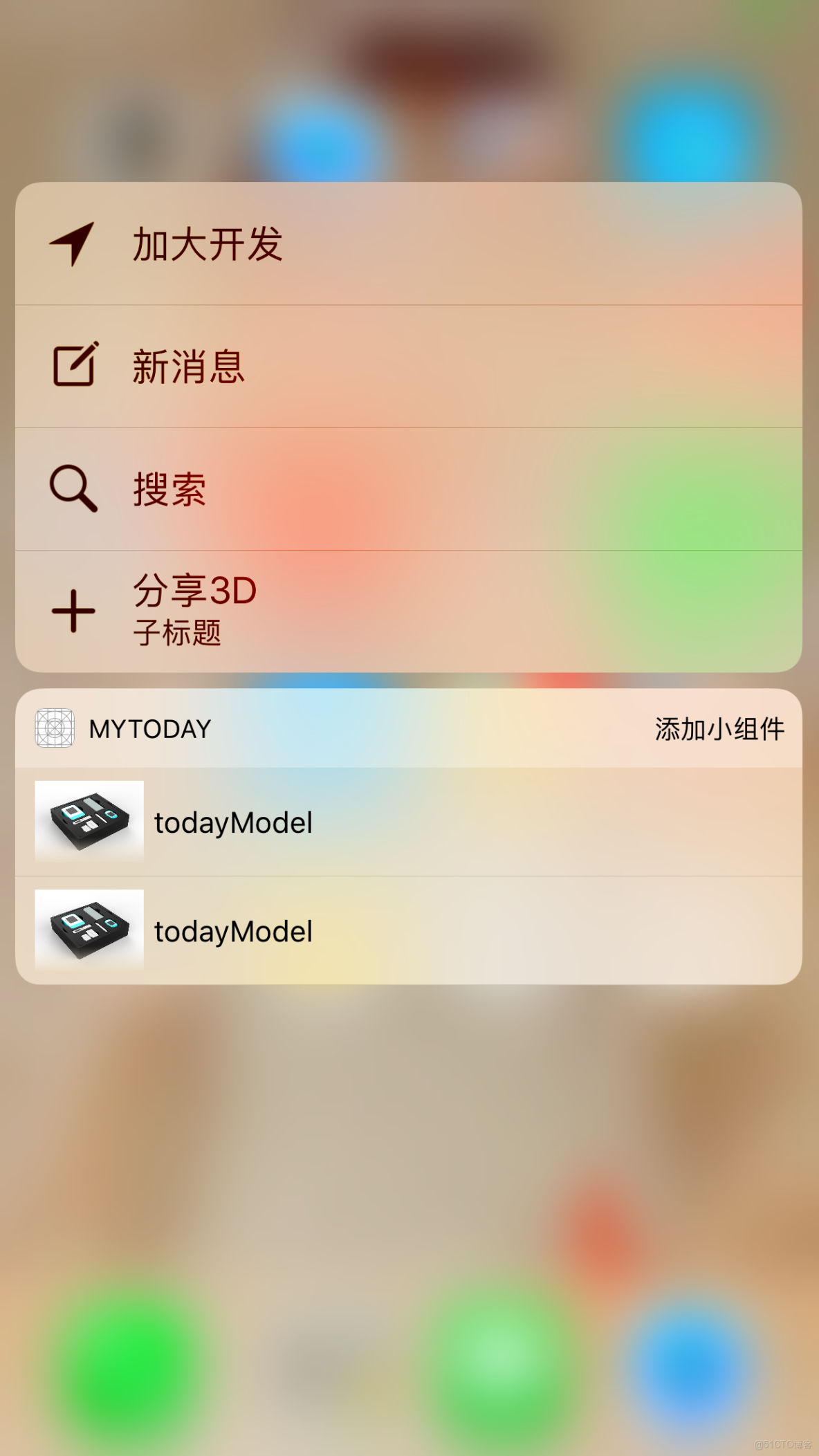Tap the plus icon beside 分享3D
This screenshot has height=1456, width=819.
73,611
